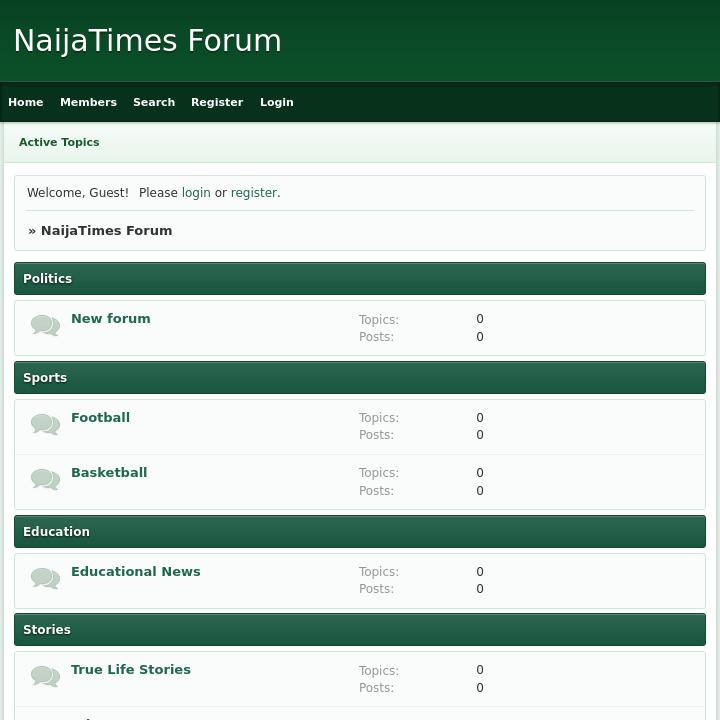Image resolution: width=720 pixels, height=720 pixels.
Task: Open Register in the navigation bar
Action: [x=217, y=102]
